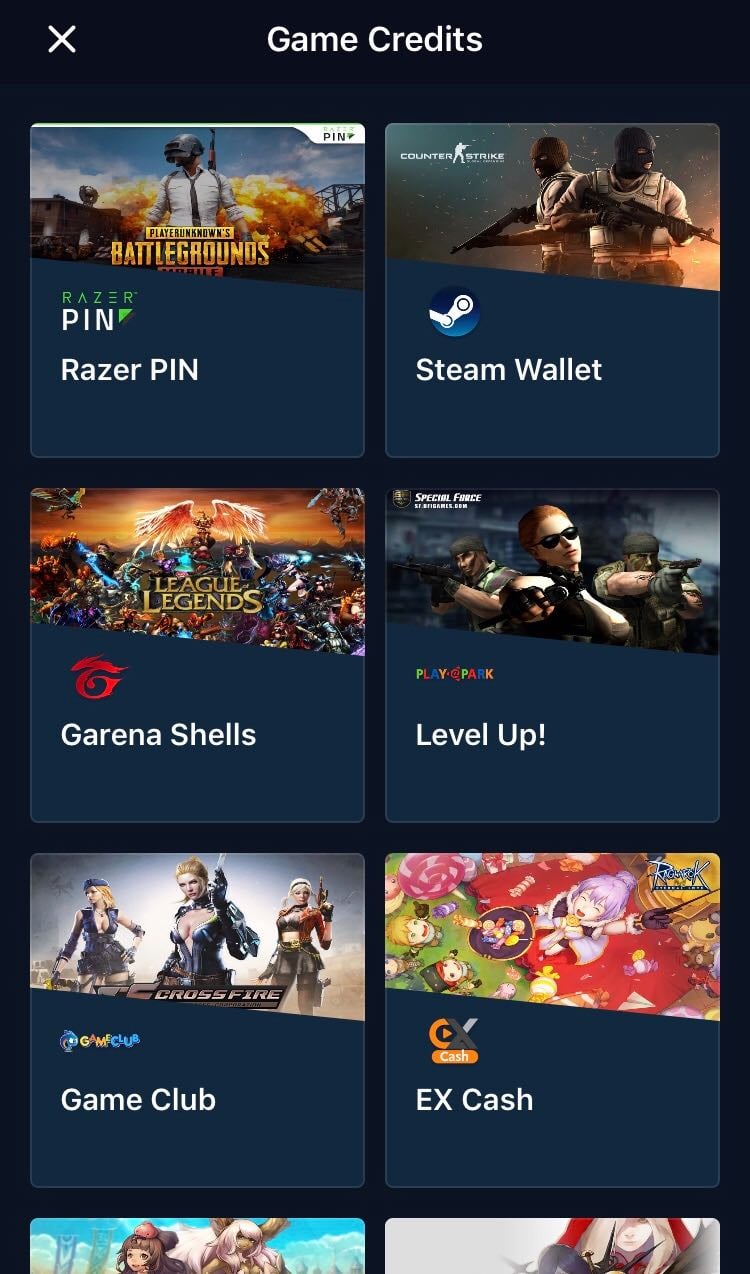Viewport: 750px width, 1274px height.
Task: Tap the Game Club card
Action: coord(197,1020)
